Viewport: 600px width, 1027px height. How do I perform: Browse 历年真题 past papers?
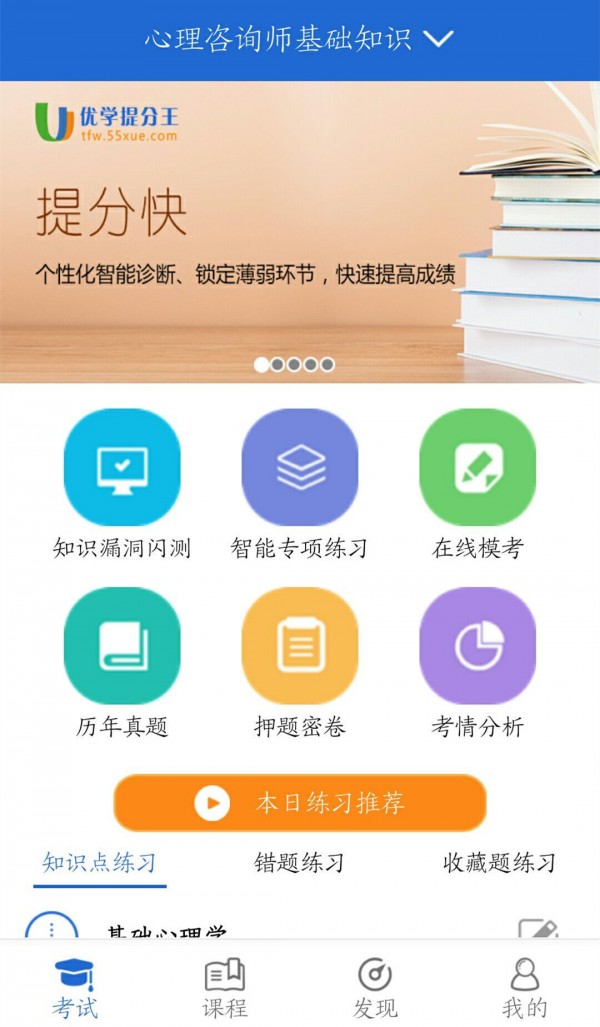pyautogui.click(x=122, y=646)
